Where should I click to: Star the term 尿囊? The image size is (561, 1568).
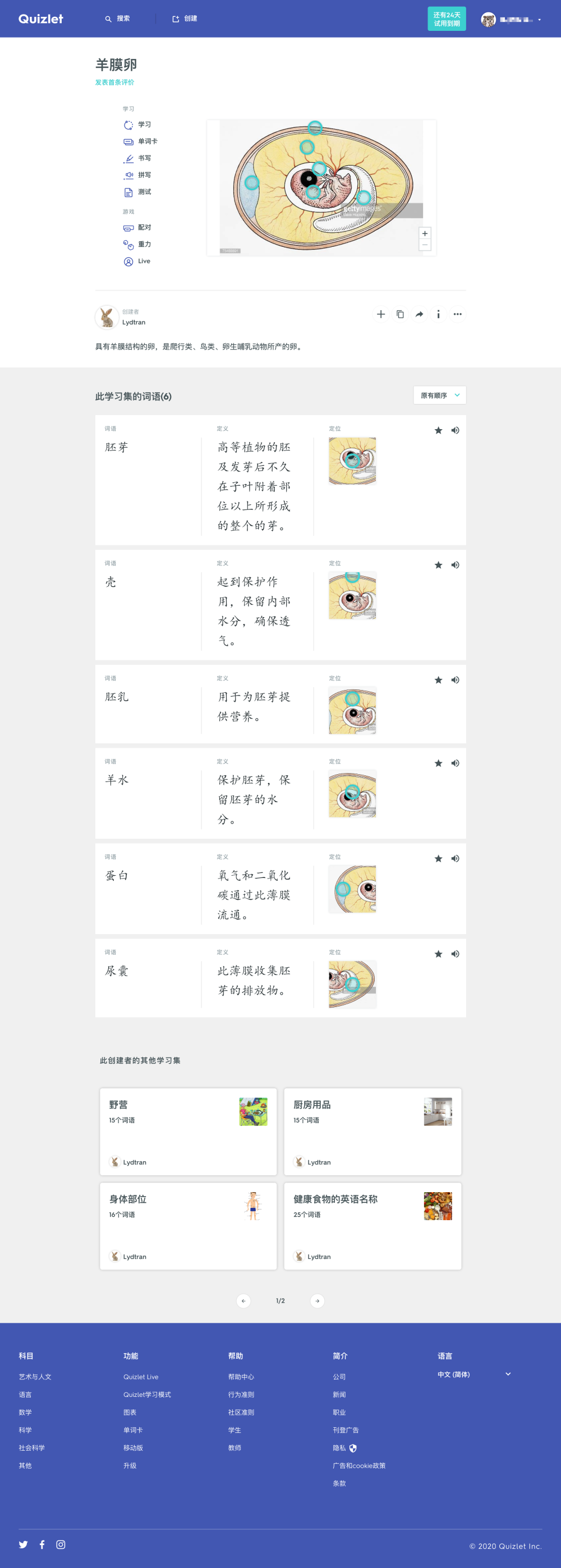[438, 954]
